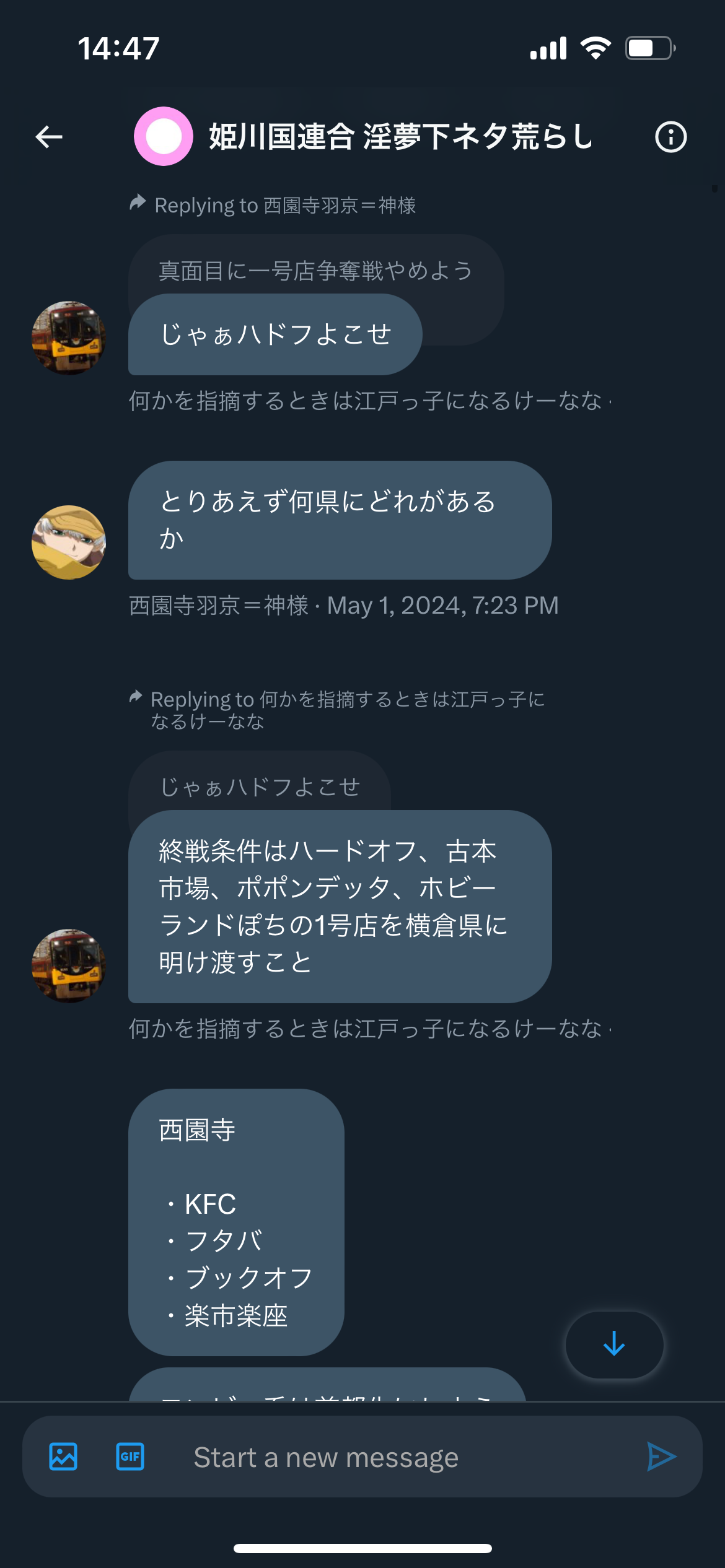Image resolution: width=725 pixels, height=1568 pixels.
Task: Jump to latest messages with down arrow
Action: click(x=614, y=1344)
